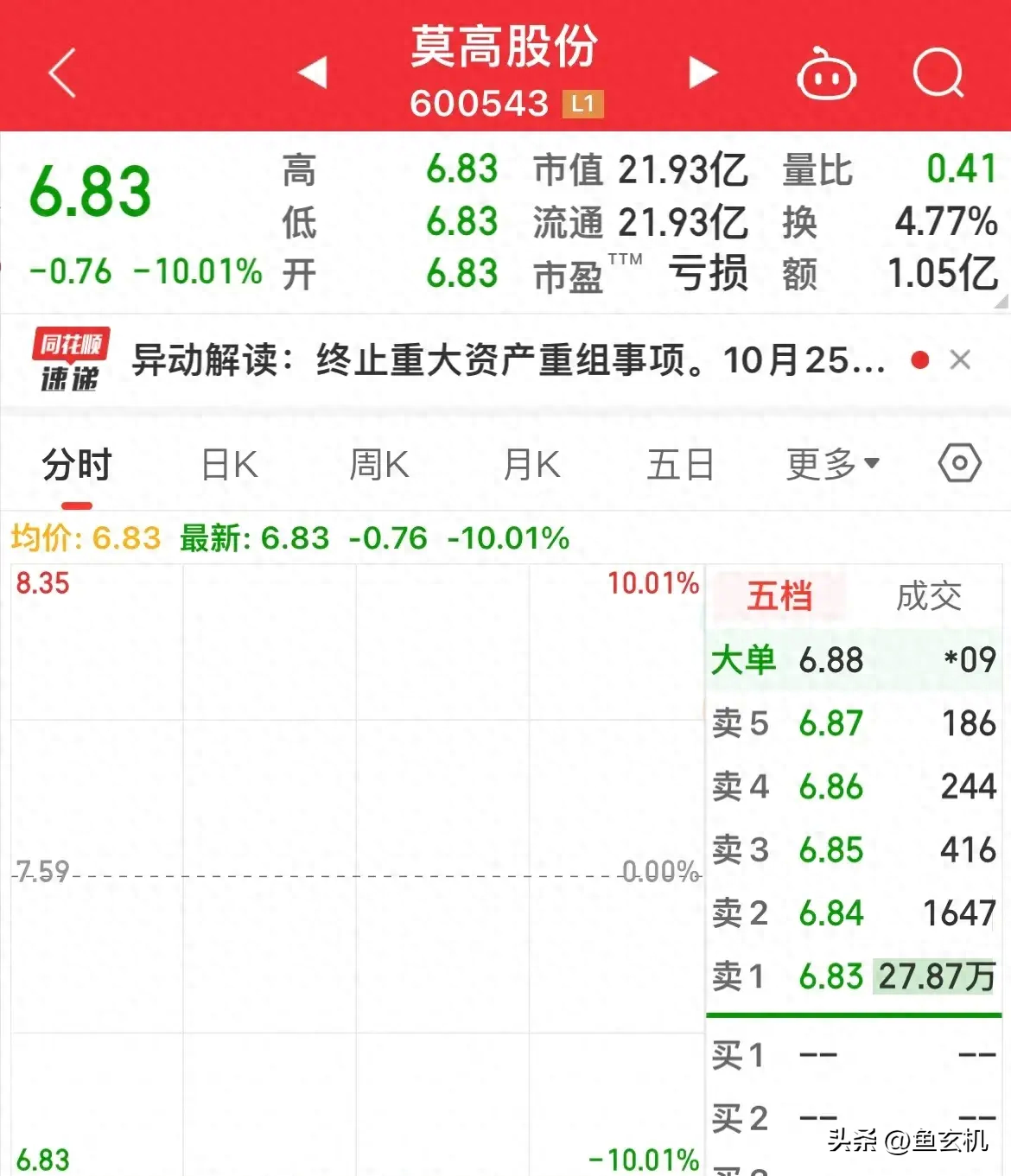Select the 分时 chart tab
Image resolution: width=1011 pixels, height=1176 pixels.
pos(77,465)
